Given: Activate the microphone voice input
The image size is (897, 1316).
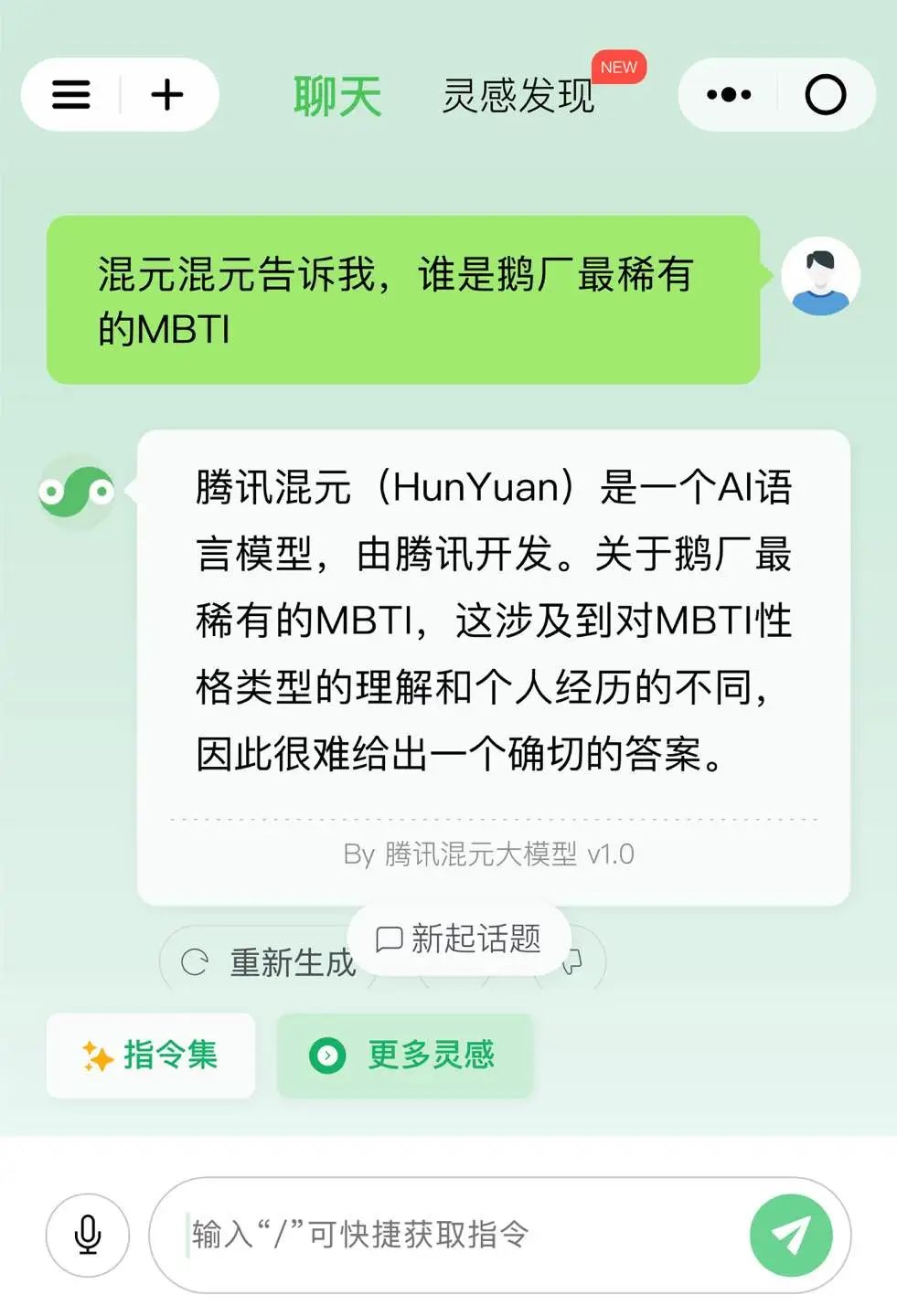Looking at the screenshot, I should pos(88,1235).
